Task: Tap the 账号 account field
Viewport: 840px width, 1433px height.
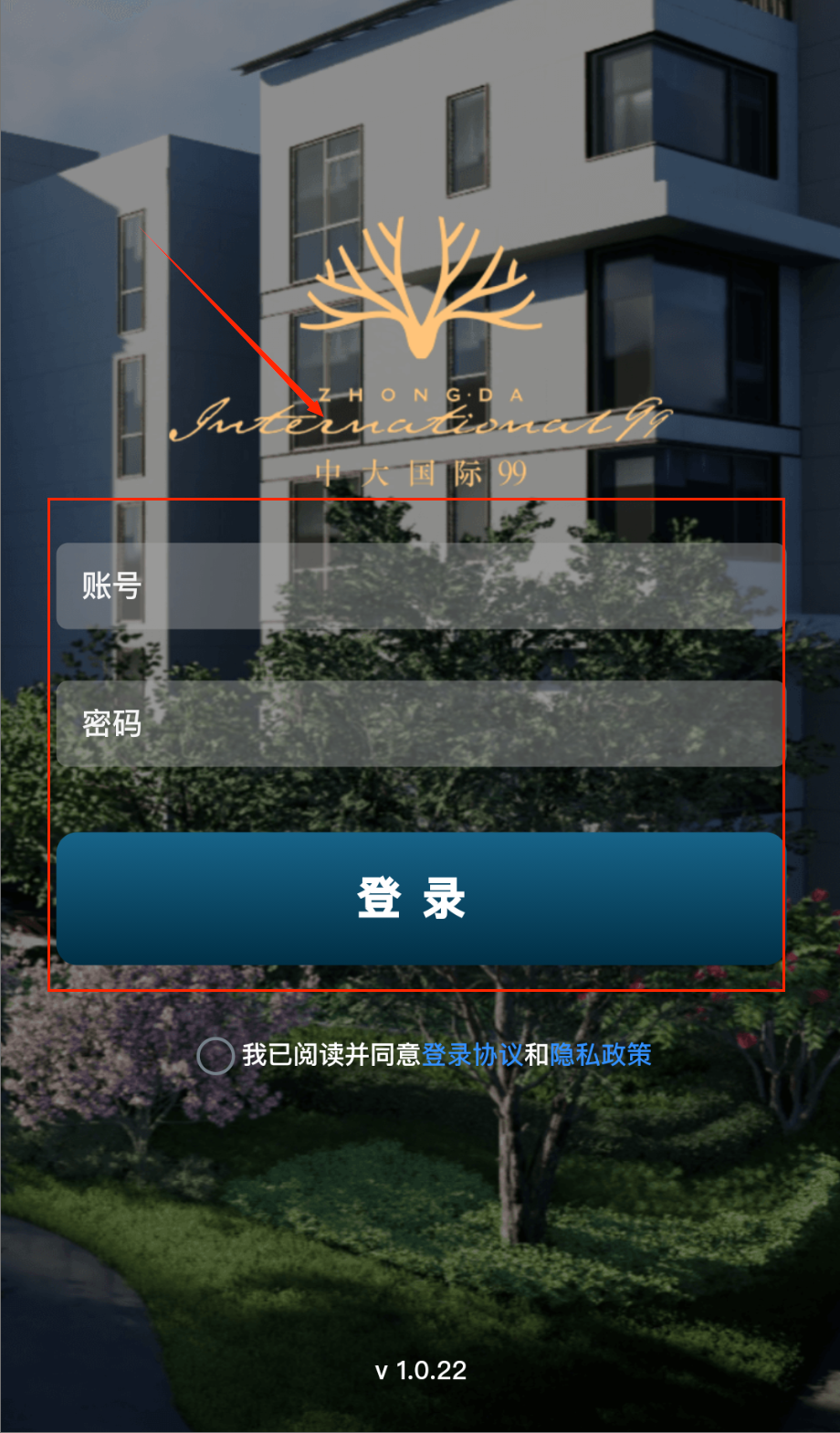Action: pos(420,586)
